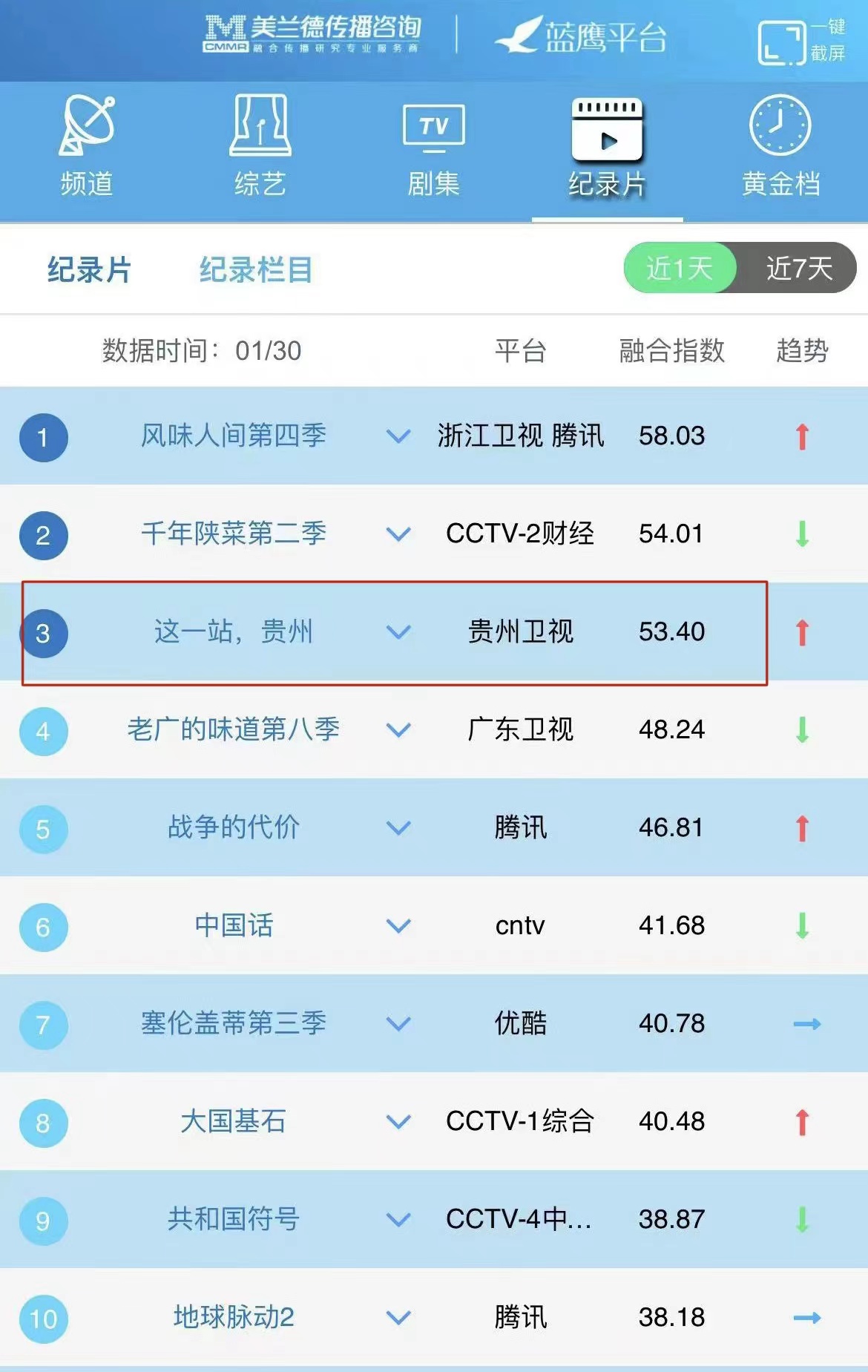868x1372 pixels.
Task: Expand the 塞伦盖蒂第三季 row
Action: (x=398, y=1024)
